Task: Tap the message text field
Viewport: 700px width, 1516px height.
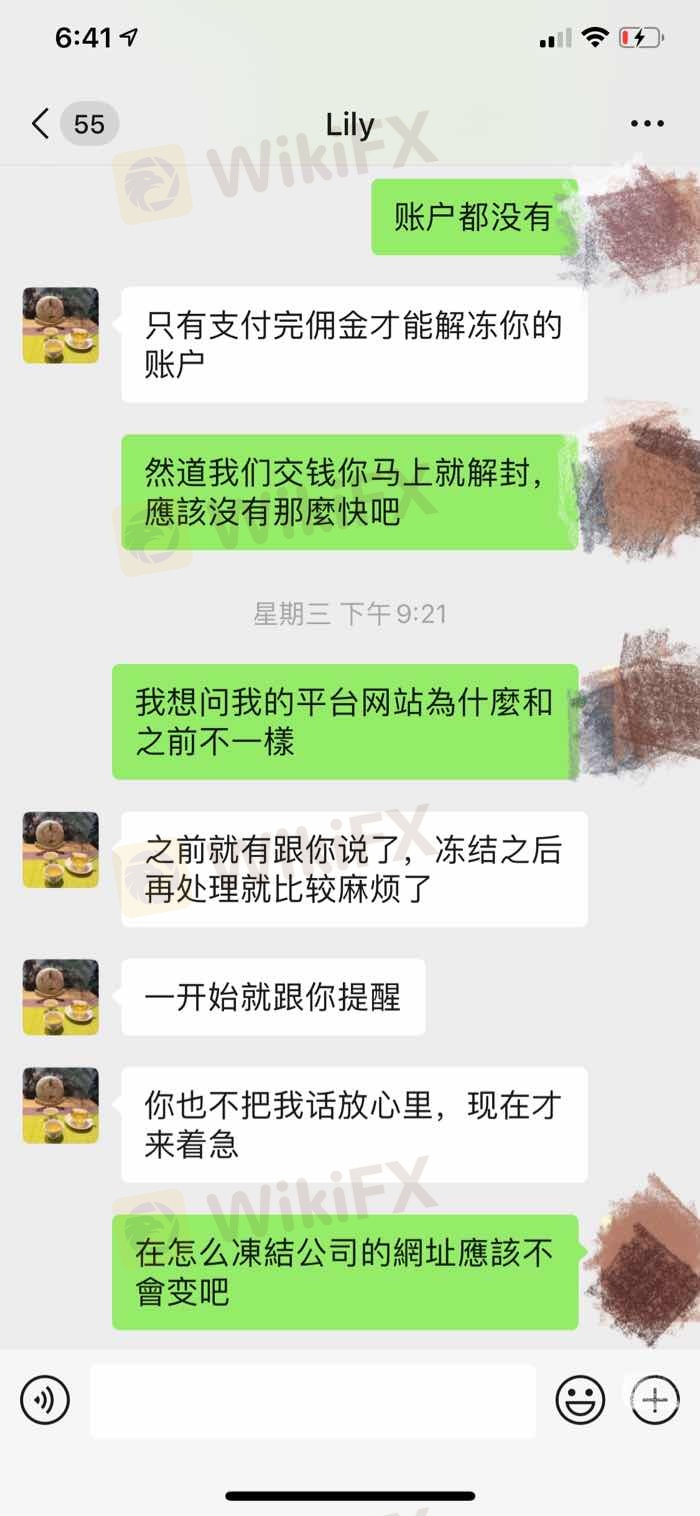Action: (x=313, y=1401)
